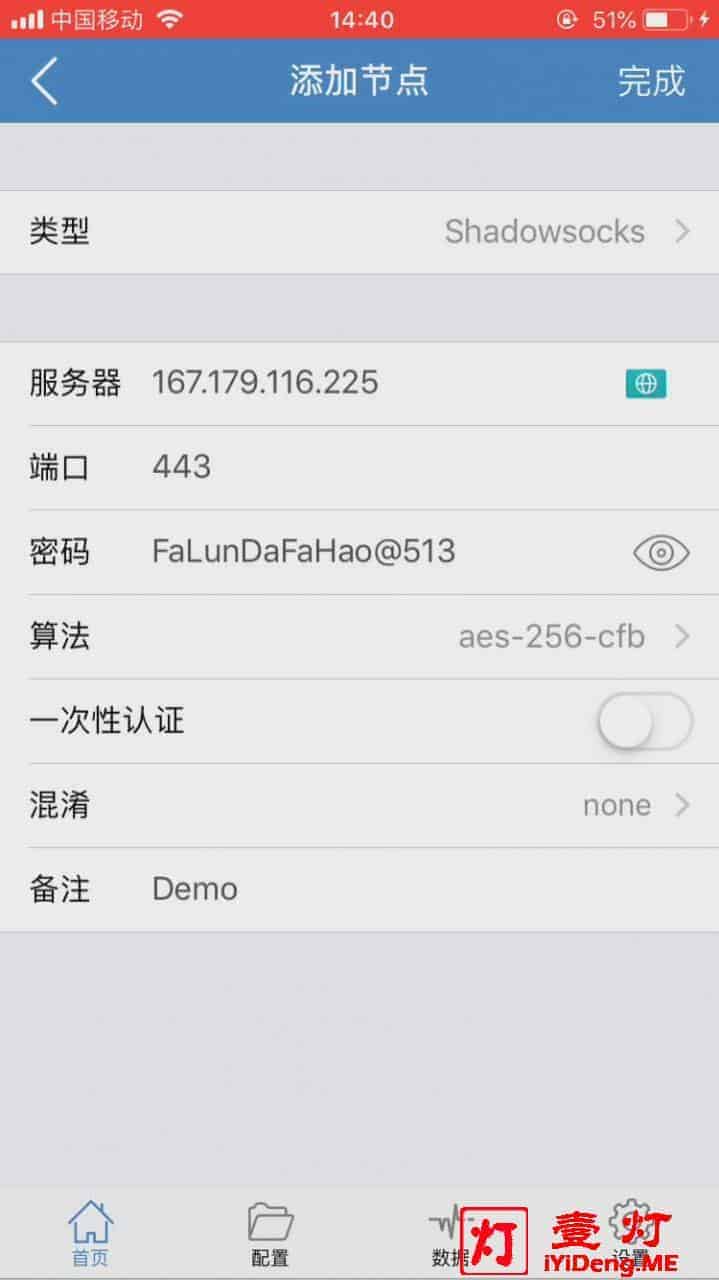Screen dimensions: 719x1280
Task: Tap 完成 to save the node
Action: point(651,81)
